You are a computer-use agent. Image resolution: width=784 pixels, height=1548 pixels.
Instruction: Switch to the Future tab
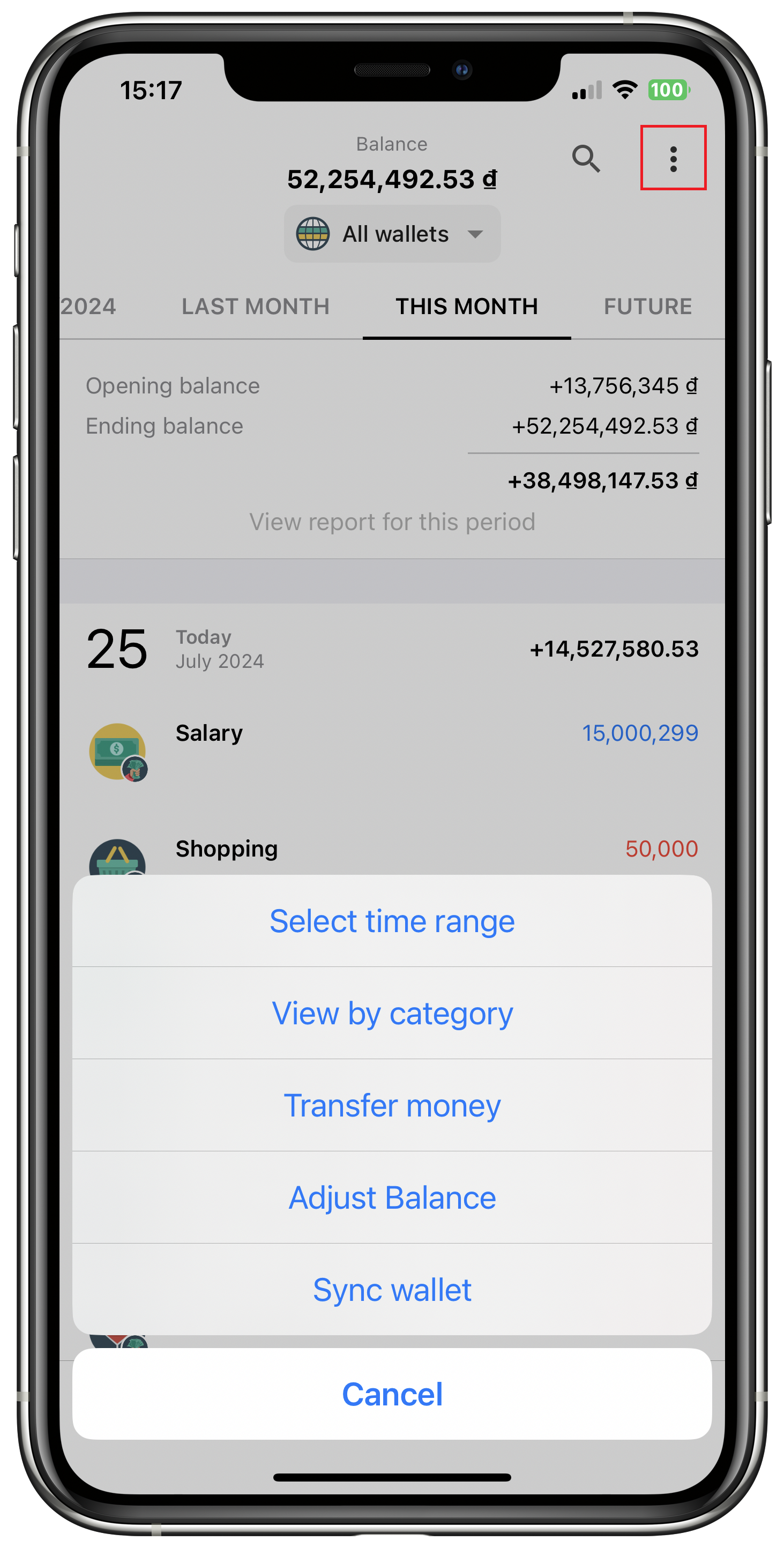(647, 307)
